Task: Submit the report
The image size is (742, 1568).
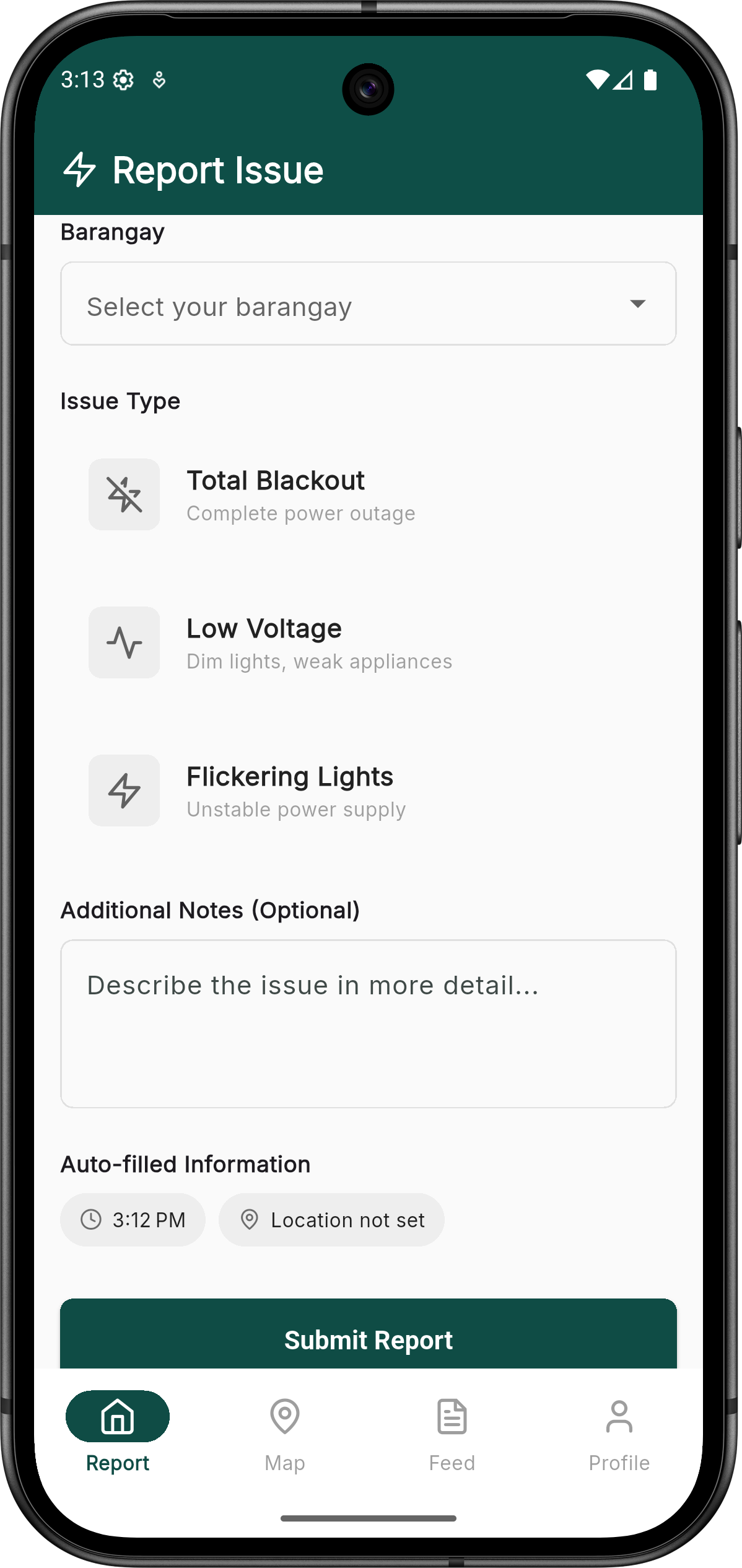Action: (368, 1338)
